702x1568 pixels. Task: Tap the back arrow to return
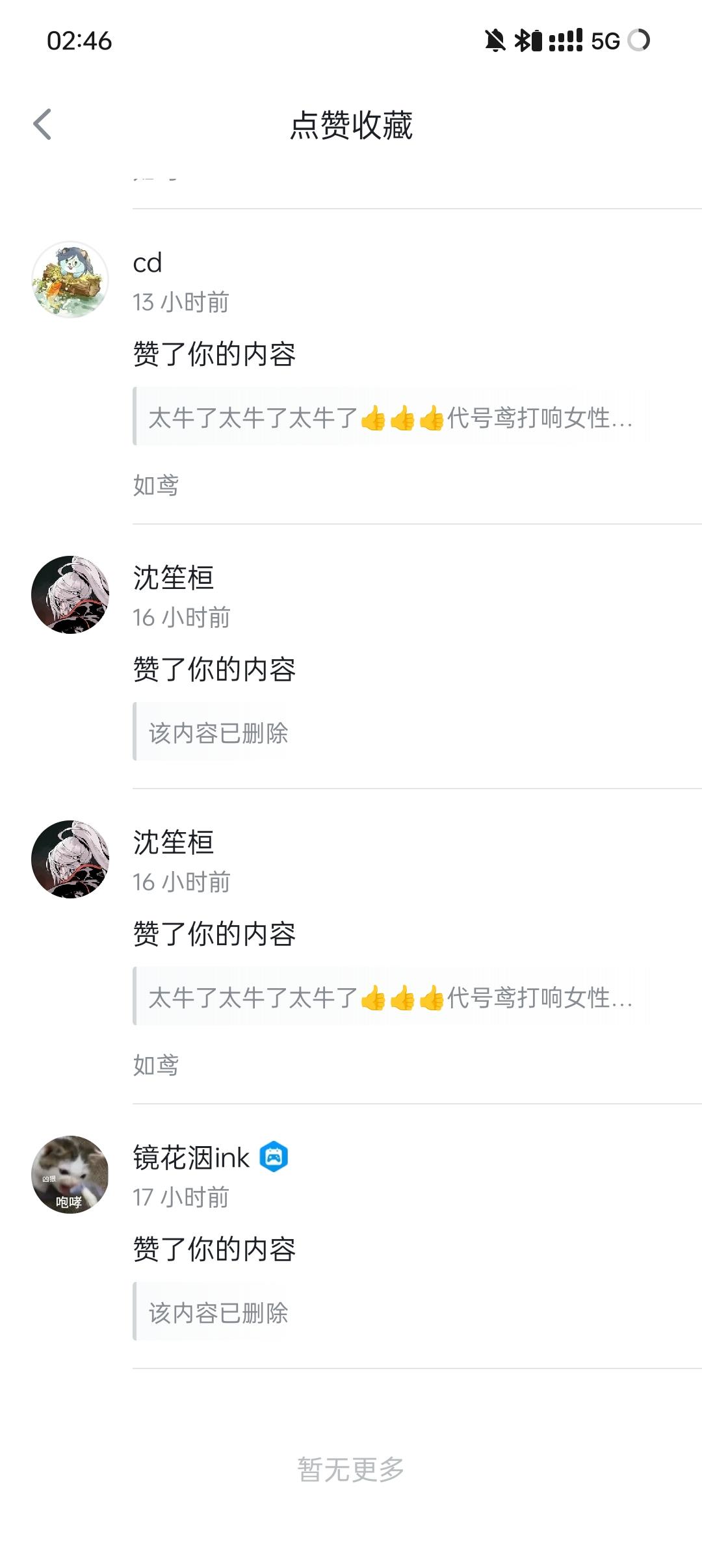pyautogui.click(x=41, y=124)
